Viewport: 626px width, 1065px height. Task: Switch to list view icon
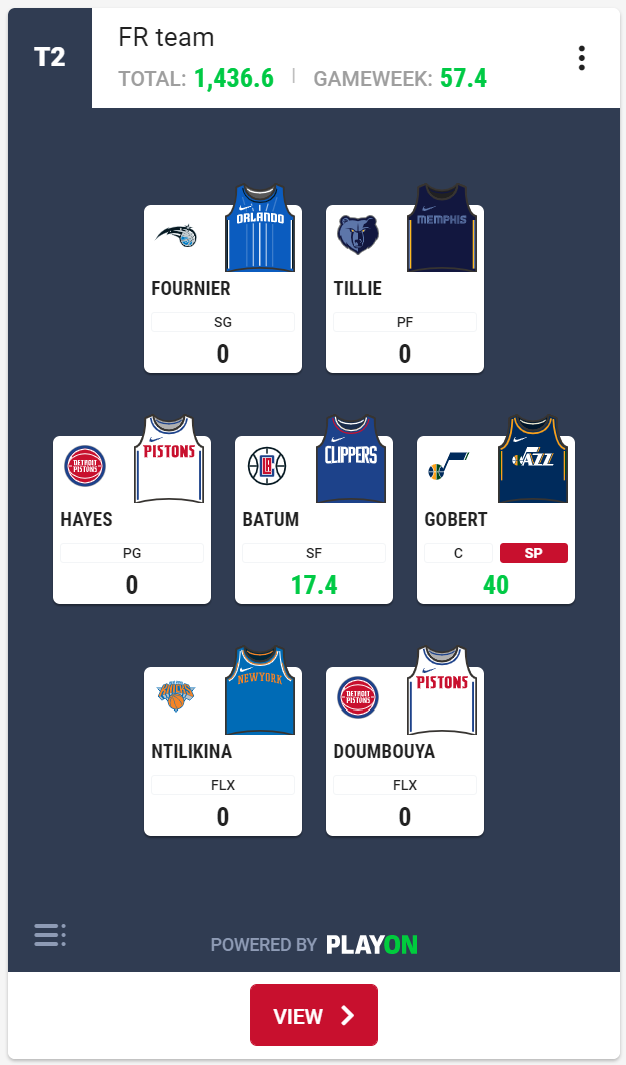pyautogui.click(x=50, y=935)
